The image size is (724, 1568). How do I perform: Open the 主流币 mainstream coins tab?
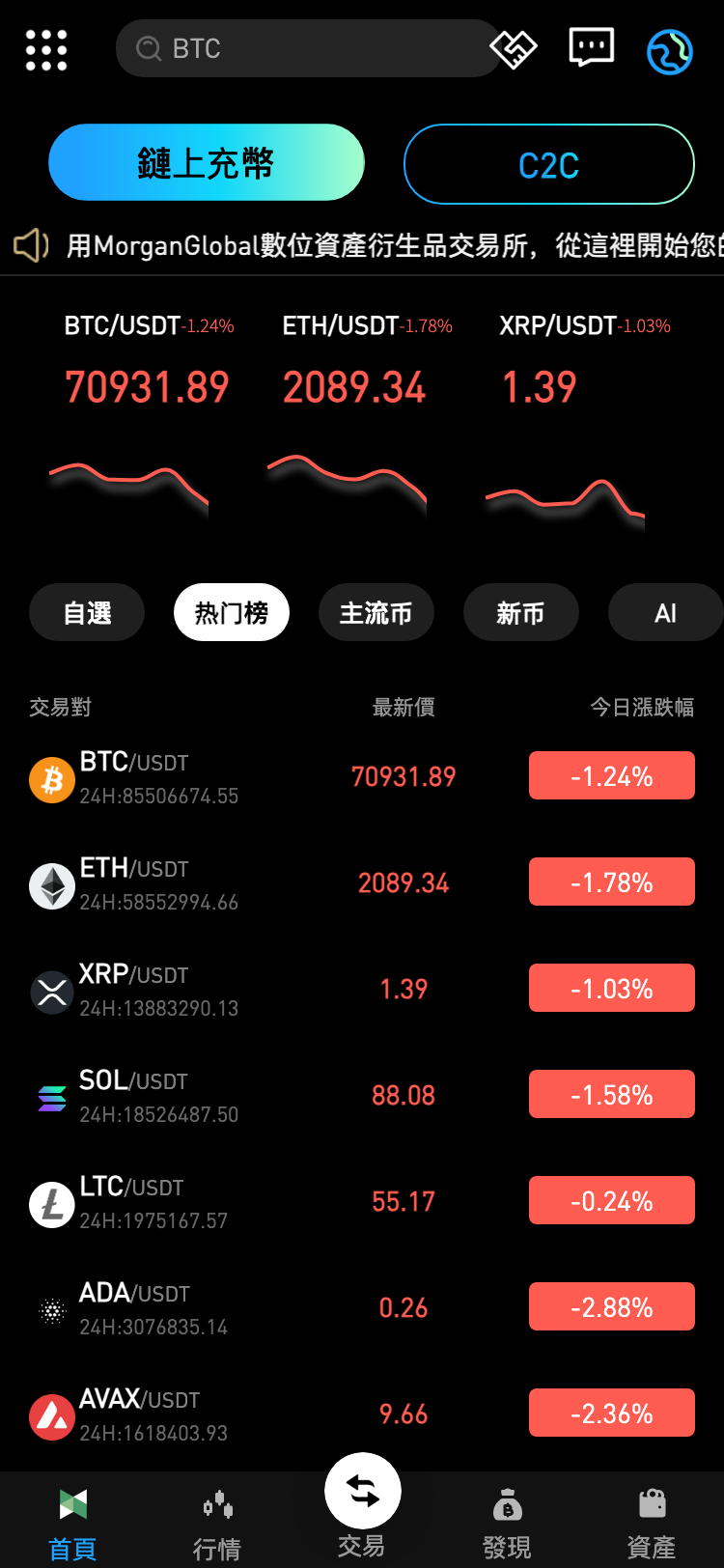pos(376,612)
